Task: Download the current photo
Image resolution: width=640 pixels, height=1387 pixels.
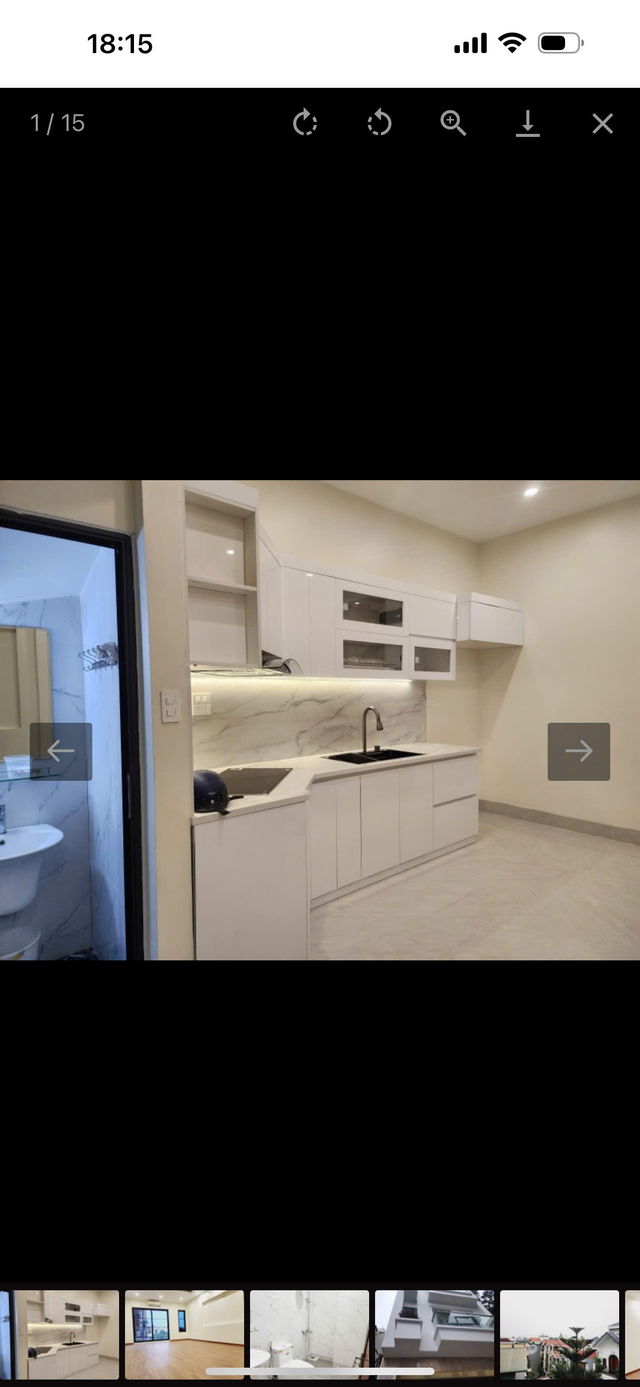Action: coord(527,123)
